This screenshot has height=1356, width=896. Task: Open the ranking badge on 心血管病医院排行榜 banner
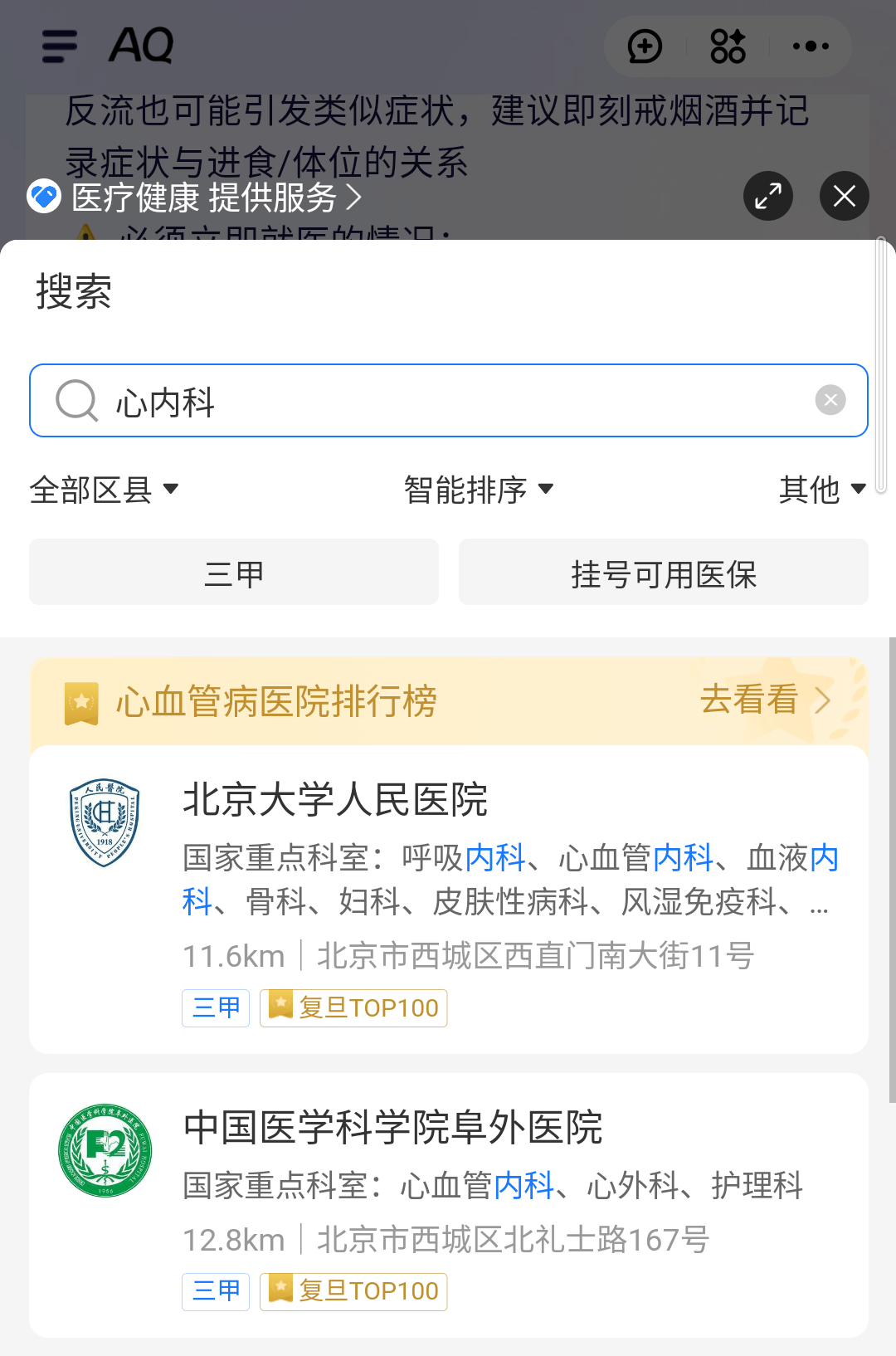pyautogui.click(x=80, y=701)
